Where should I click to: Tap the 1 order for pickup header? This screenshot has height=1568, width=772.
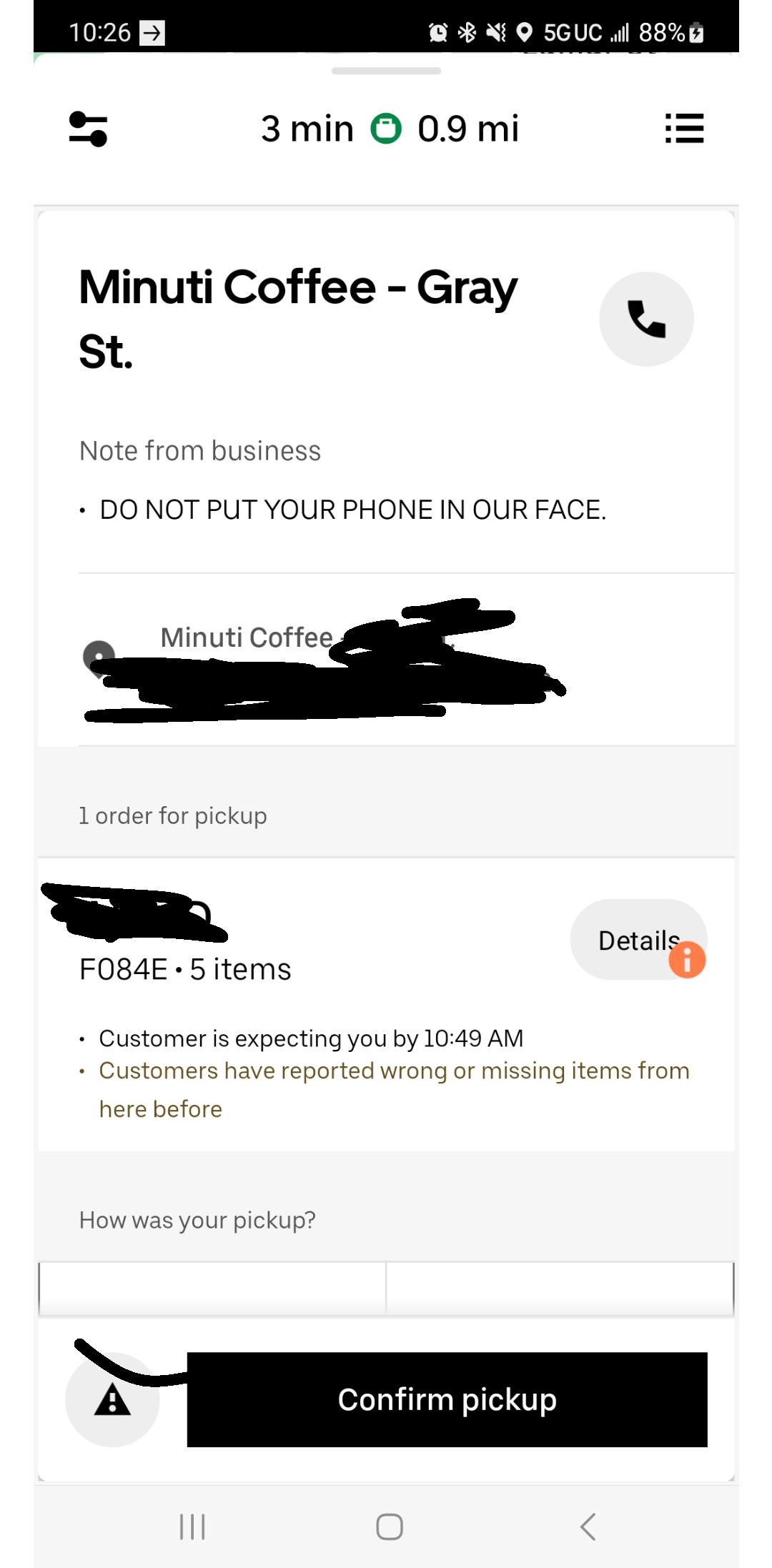172,815
